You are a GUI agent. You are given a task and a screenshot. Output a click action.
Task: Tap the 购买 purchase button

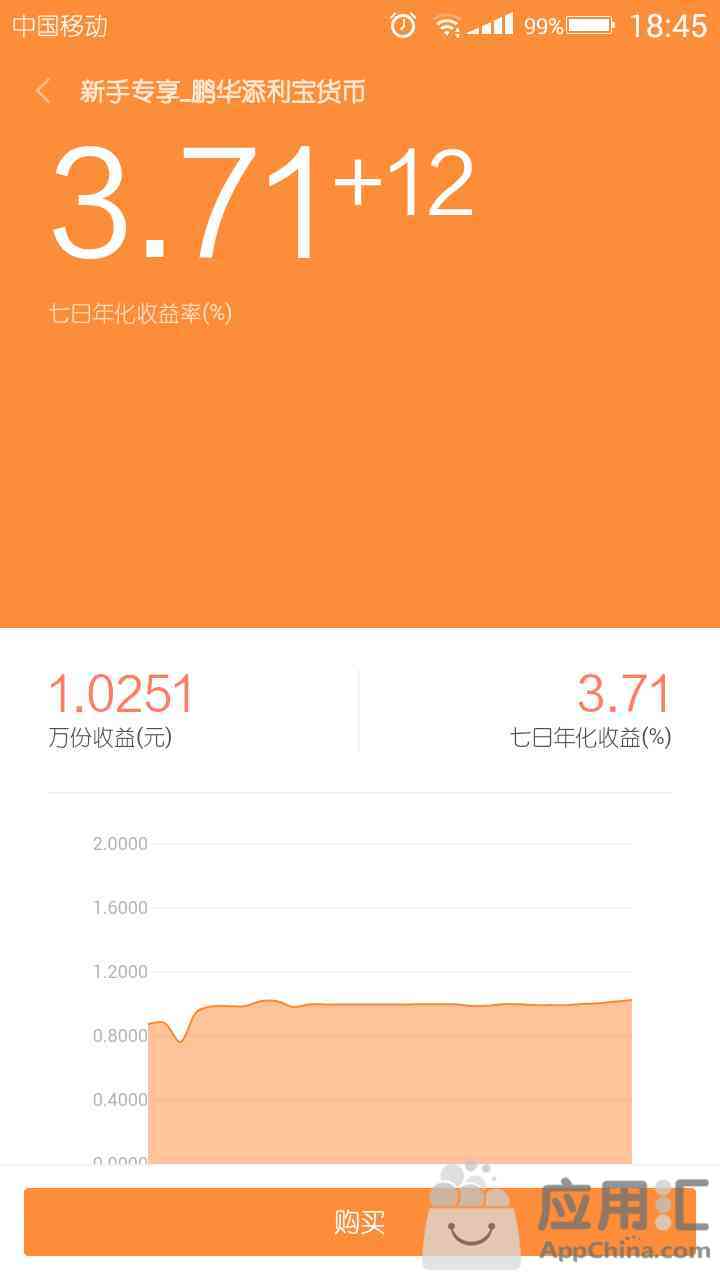pos(360,1222)
